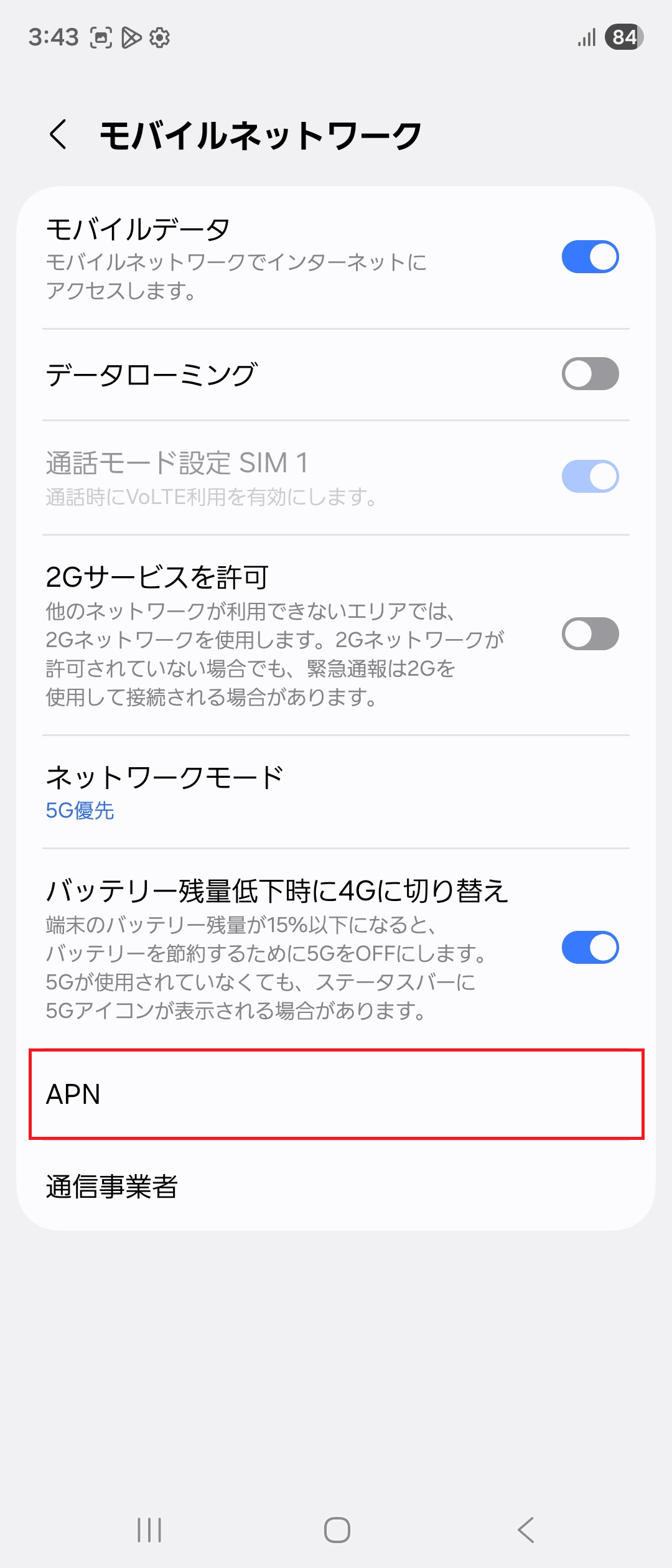The height and width of the screenshot is (1568, 672).
Task: Tap the 5G優先 setting value
Action: (80, 811)
